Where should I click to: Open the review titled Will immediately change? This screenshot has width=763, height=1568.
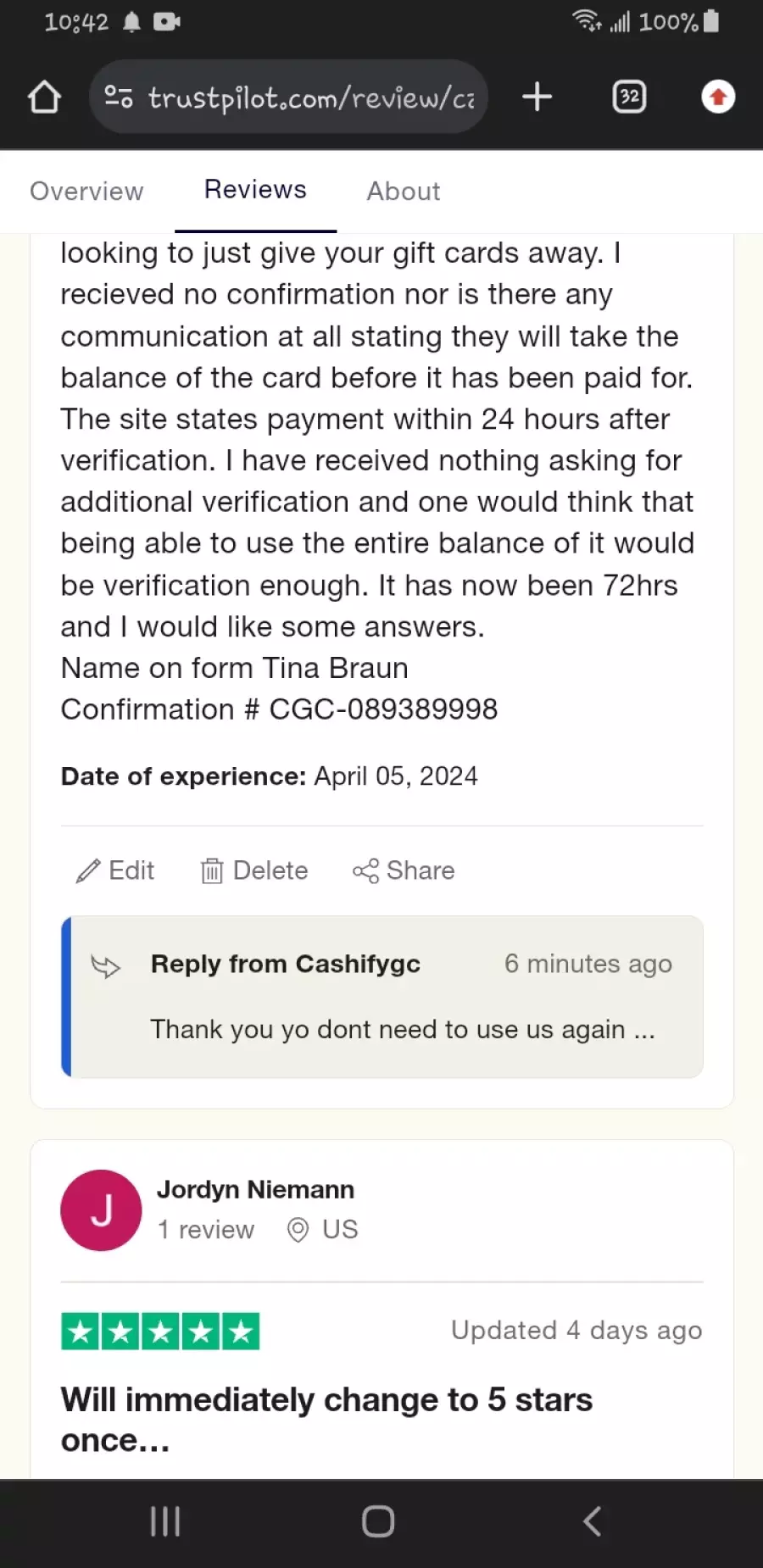click(x=326, y=1420)
